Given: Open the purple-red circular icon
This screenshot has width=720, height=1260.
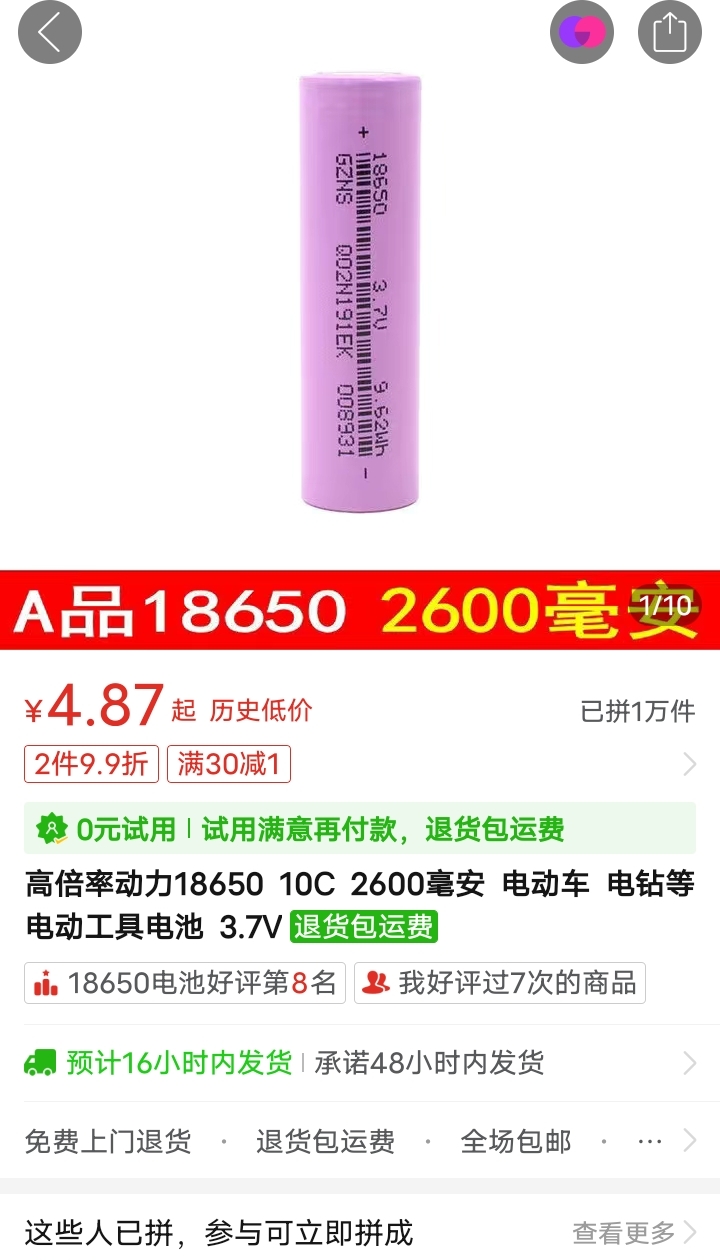Looking at the screenshot, I should (581, 32).
